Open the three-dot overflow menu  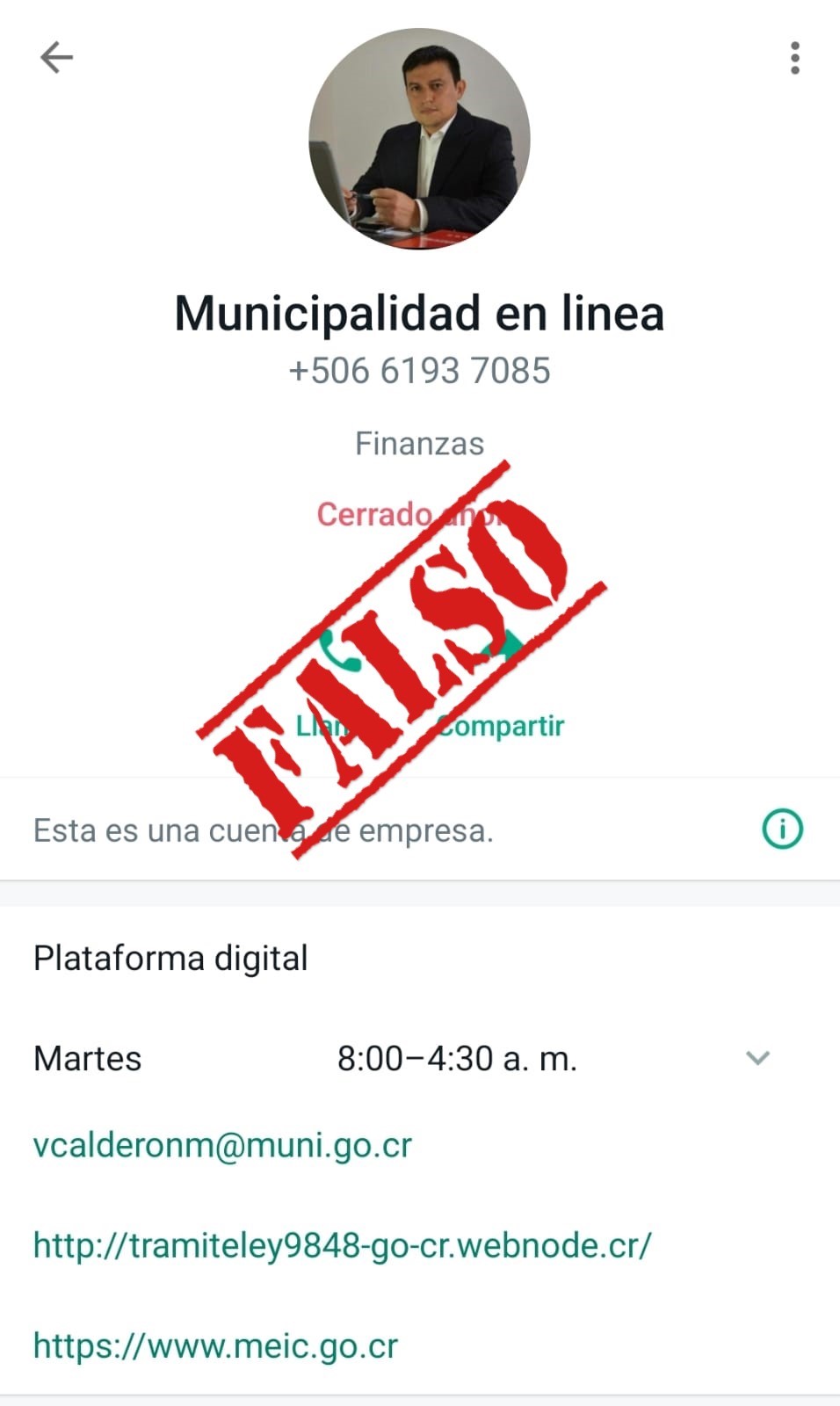click(794, 58)
